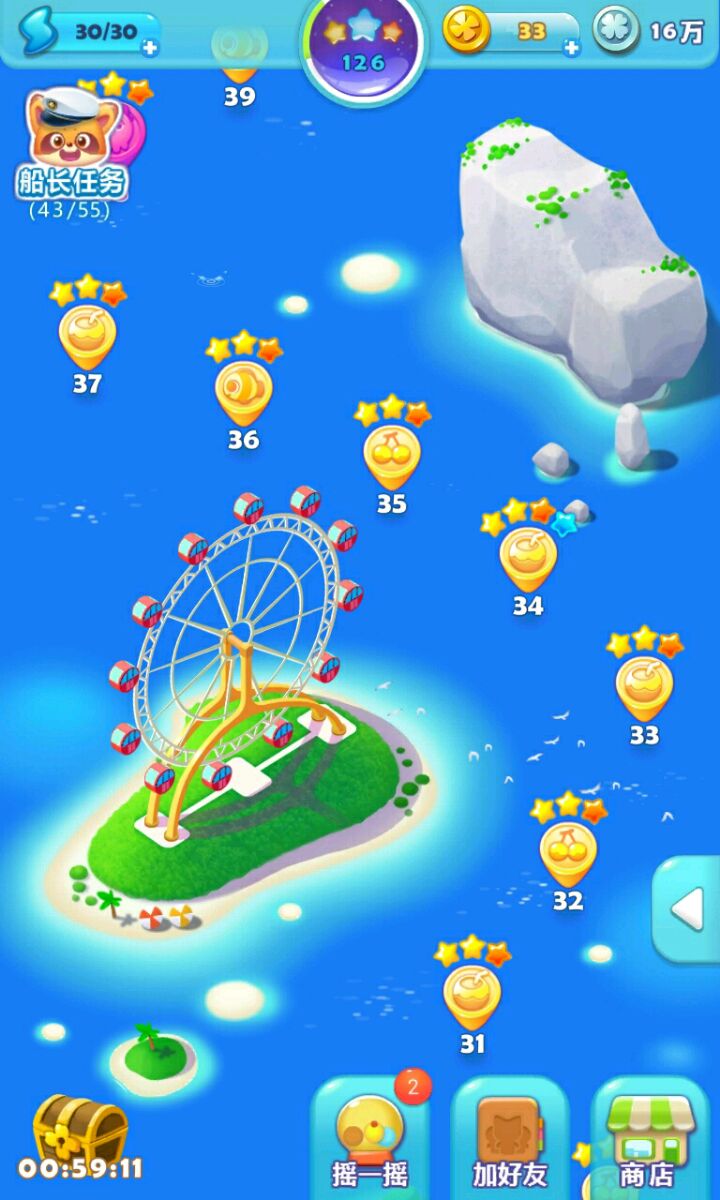This screenshot has height=1200, width=720.
Task: Add more energy with the plus button
Action: [x=150, y=47]
